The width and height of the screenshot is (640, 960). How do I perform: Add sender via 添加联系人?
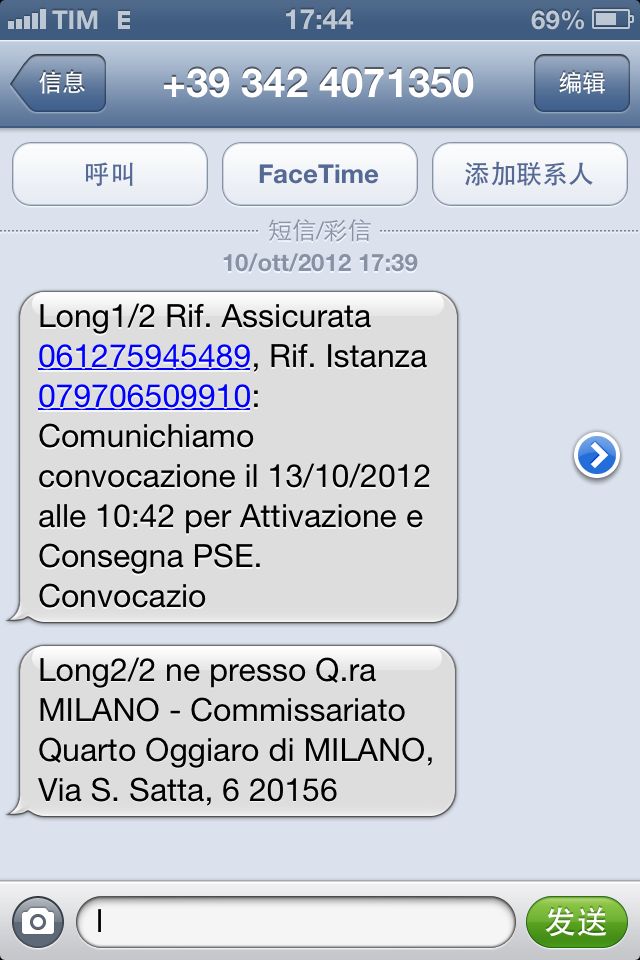528,174
